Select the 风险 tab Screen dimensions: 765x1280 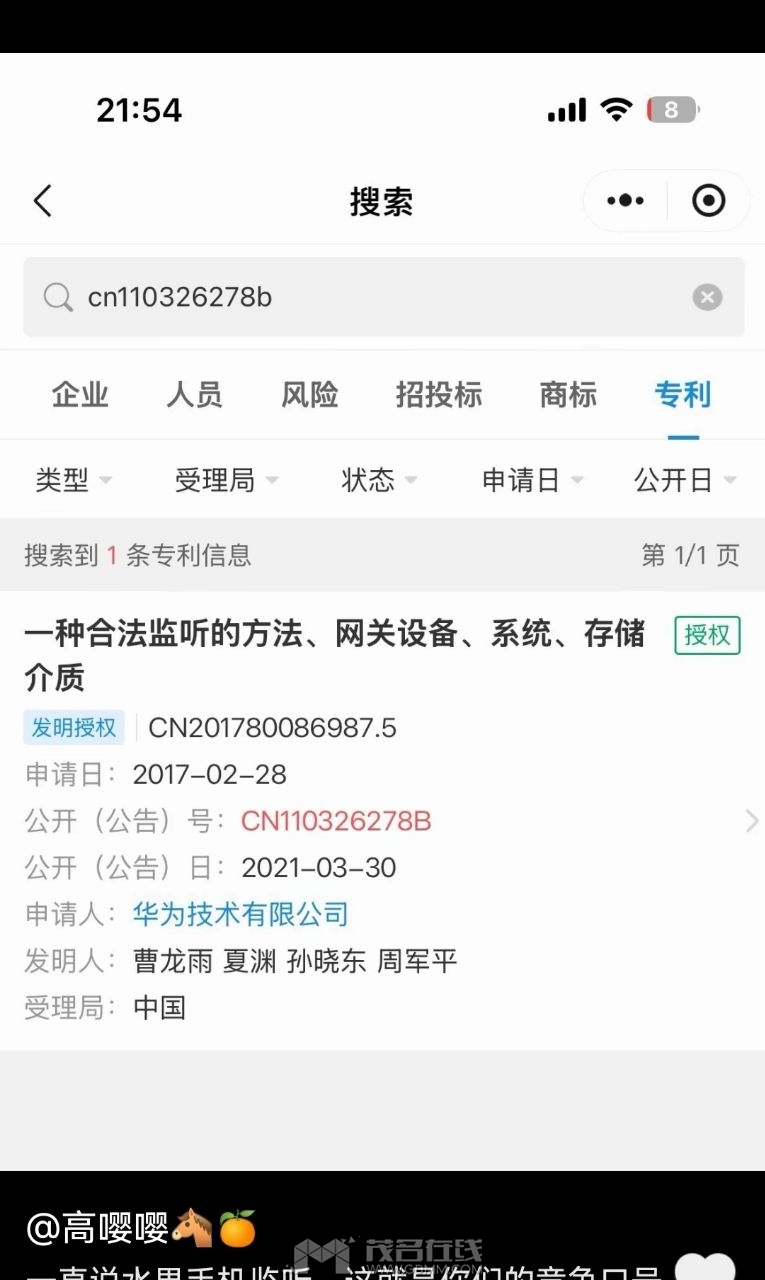point(309,395)
